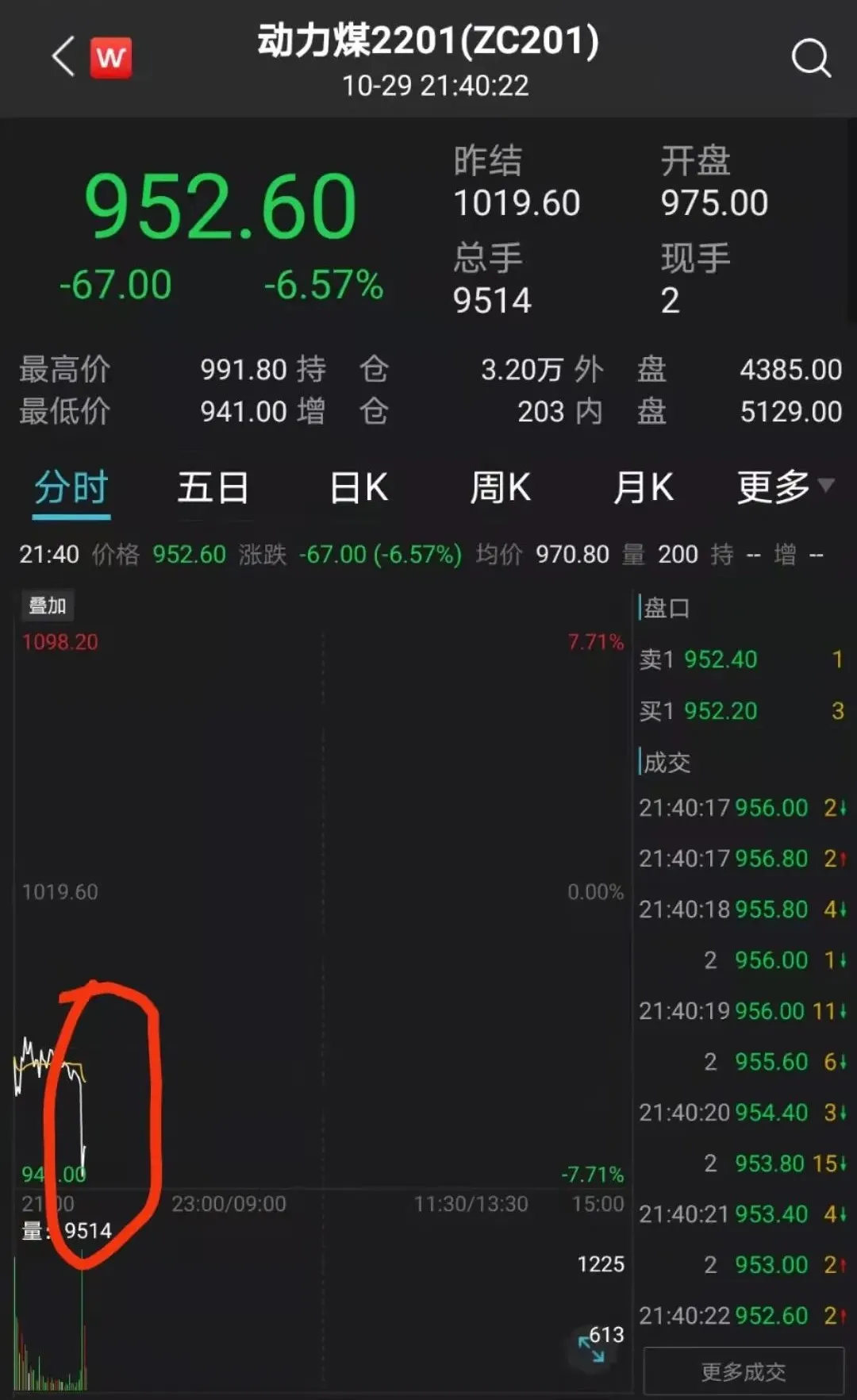This screenshot has height=1400, width=857.
Task: Switch to the 五日 chart tab
Action: coord(213,488)
